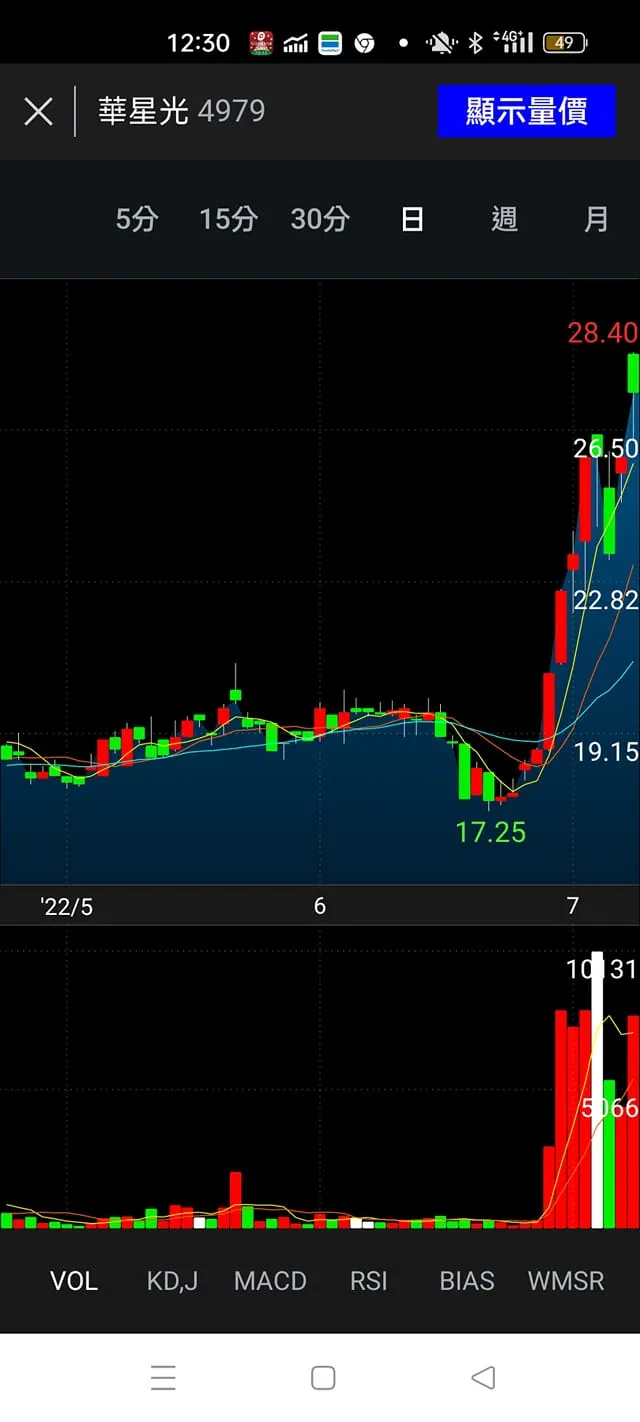Switch to the weekly 週 chart

(x=504, y=219)
